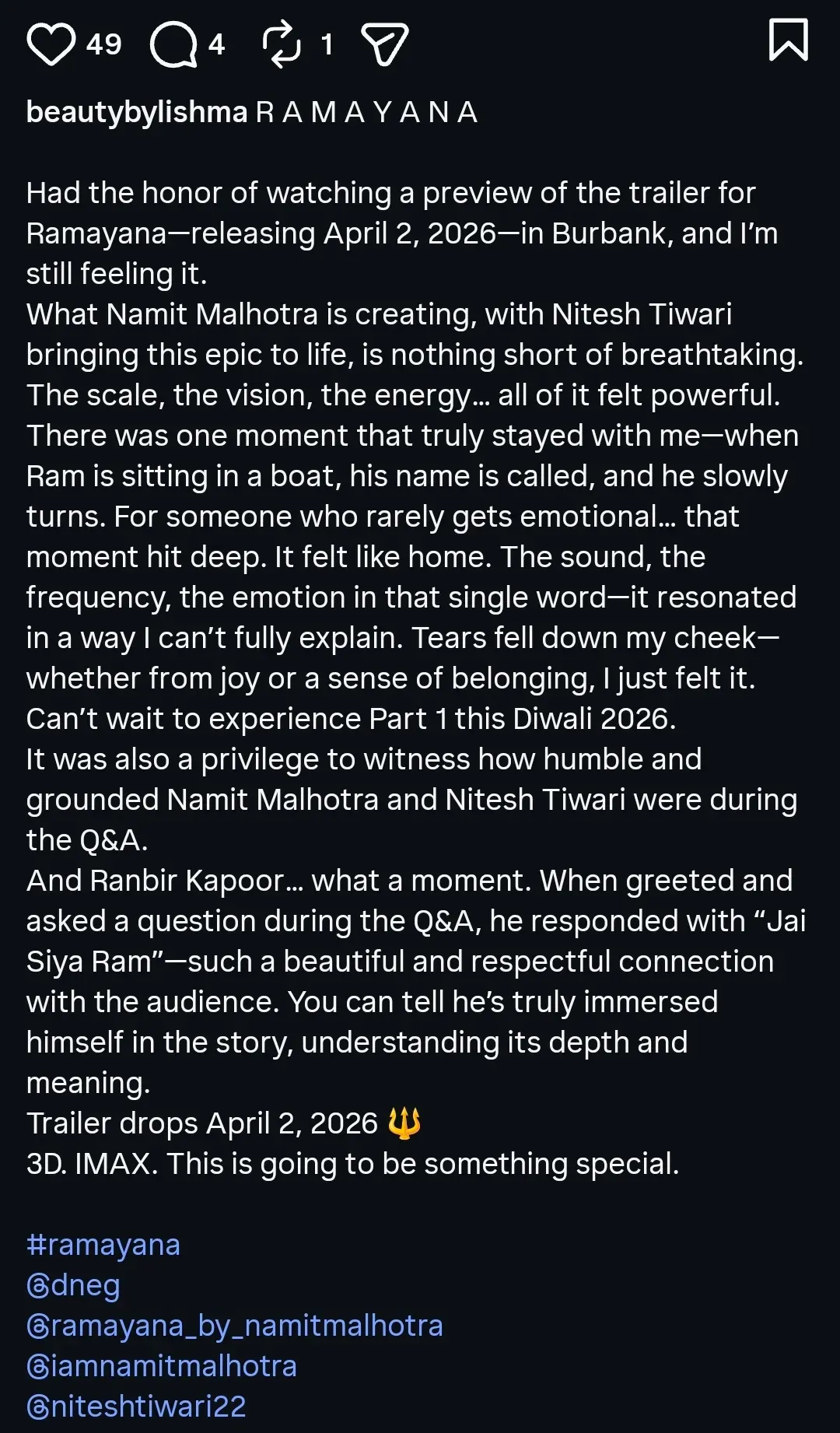Open beautybylishma profile from caption
Screen dimensions: 840x1433
pos(136,112)
